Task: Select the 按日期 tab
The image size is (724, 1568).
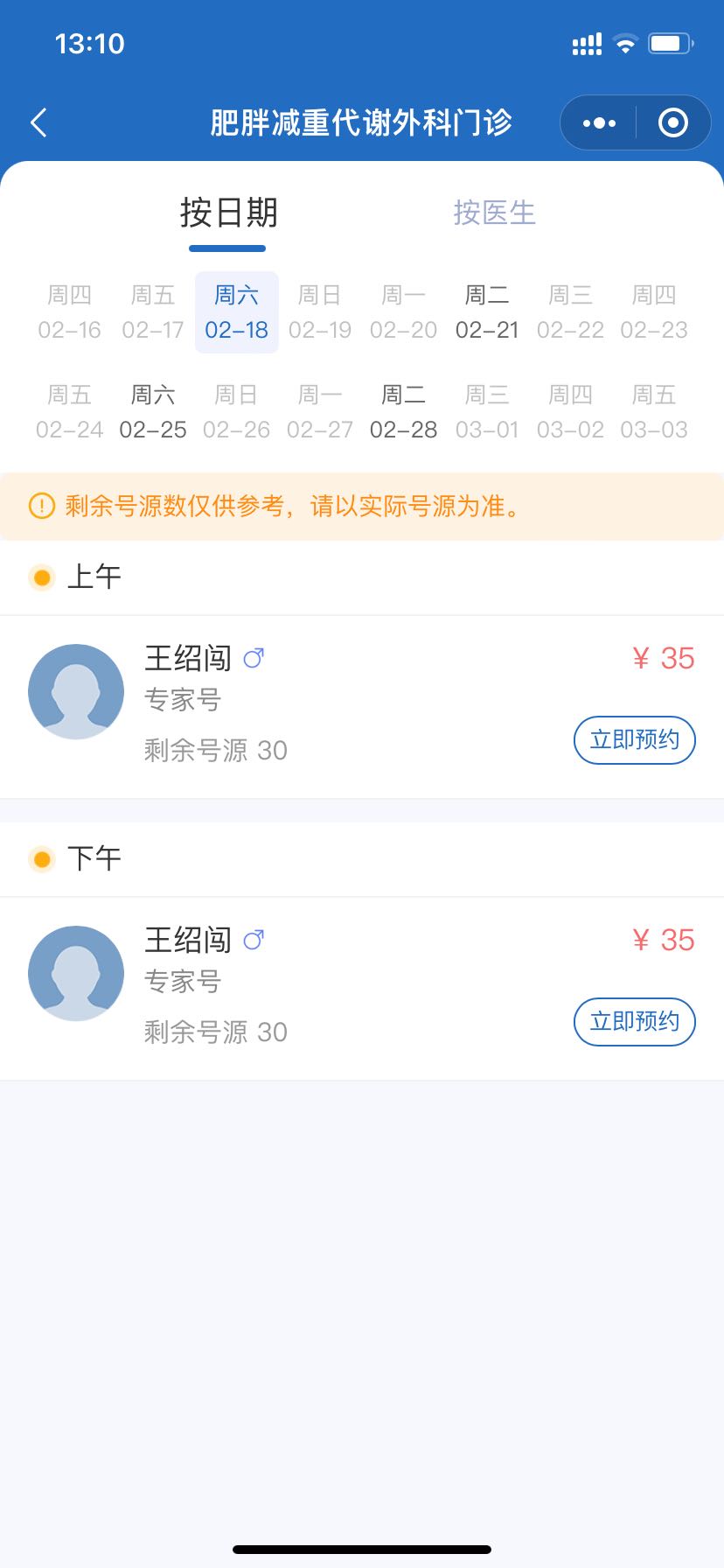Action: pyautogui.click(x=228, y=213)
